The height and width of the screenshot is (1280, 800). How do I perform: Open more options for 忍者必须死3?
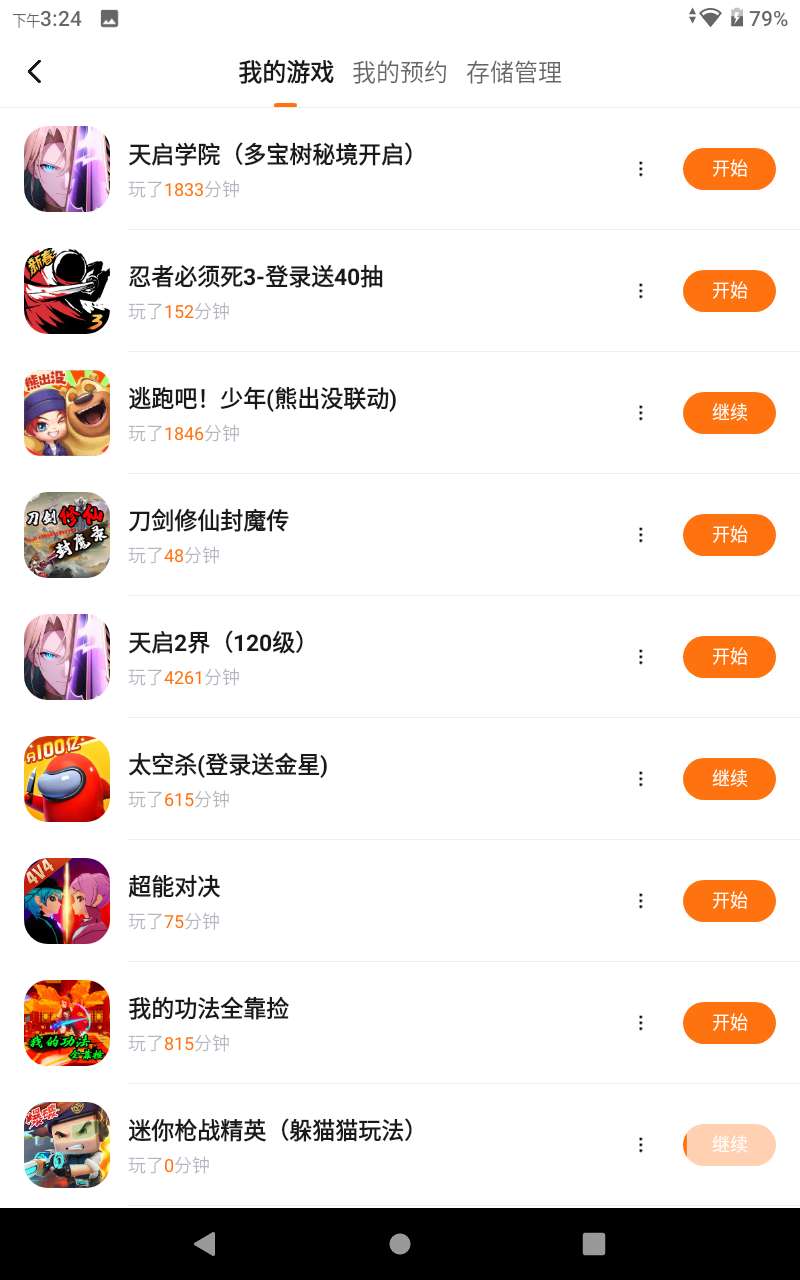tap(641, 291)
